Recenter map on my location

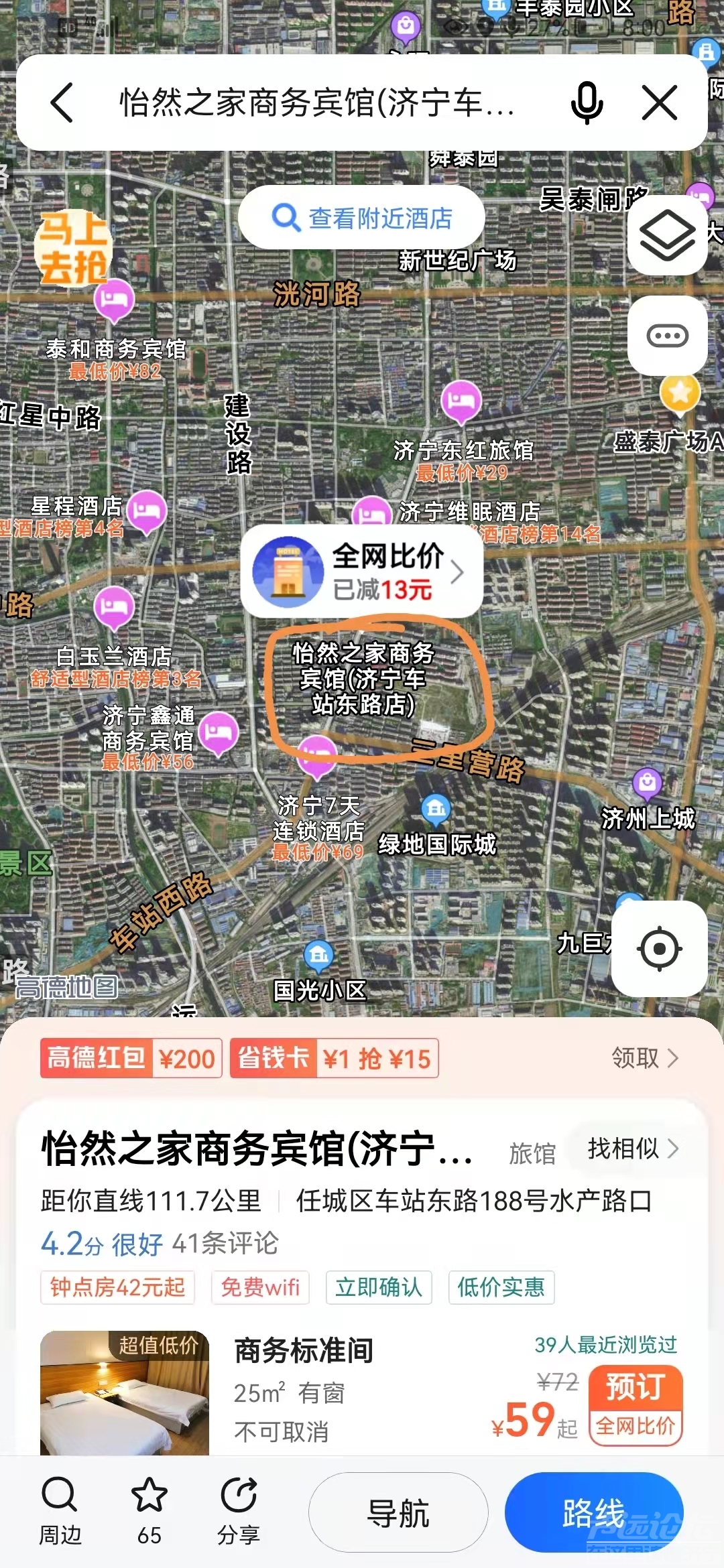(660, 949)
